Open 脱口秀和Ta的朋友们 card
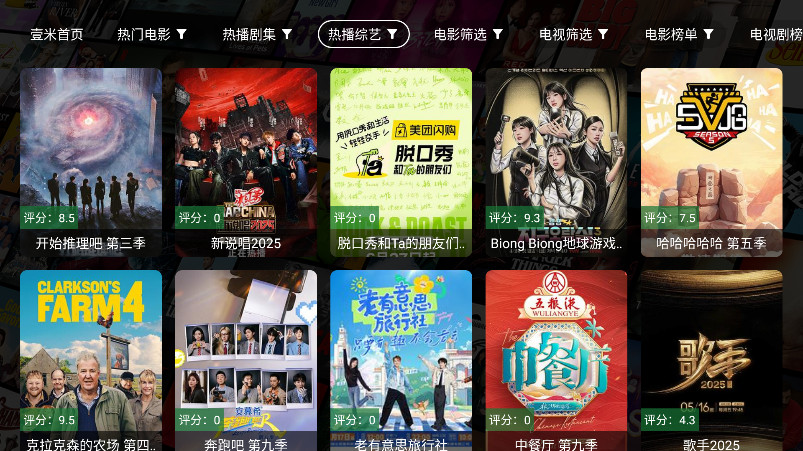The image size is (803, 451). pos(401,160)
